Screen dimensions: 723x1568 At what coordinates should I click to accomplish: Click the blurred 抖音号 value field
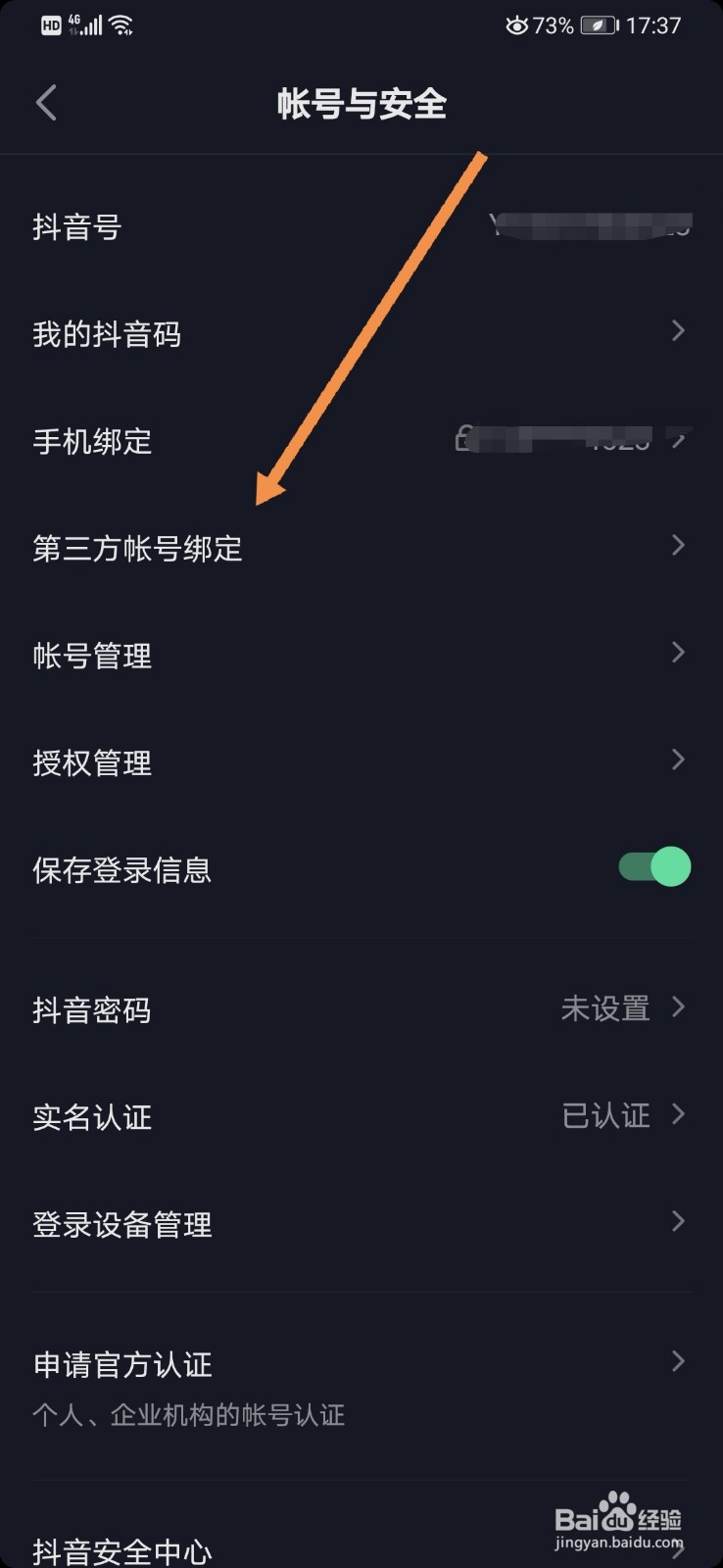pyautogui.click(x=588, y=226)
